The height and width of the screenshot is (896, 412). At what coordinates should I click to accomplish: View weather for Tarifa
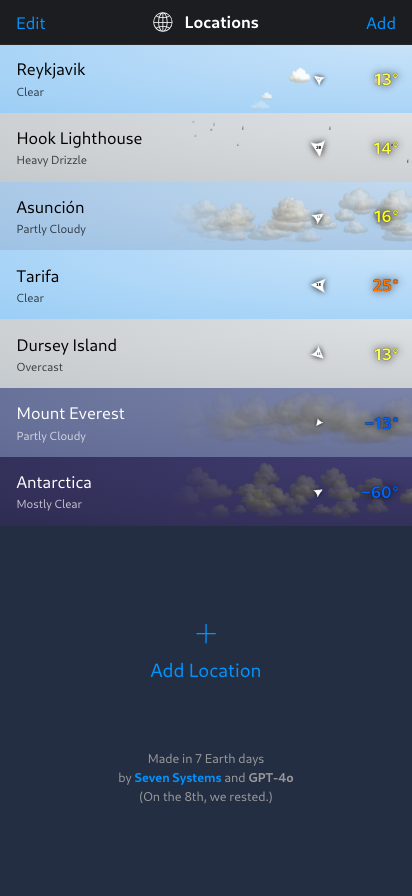pyautogui.click(x=206, y=285)
